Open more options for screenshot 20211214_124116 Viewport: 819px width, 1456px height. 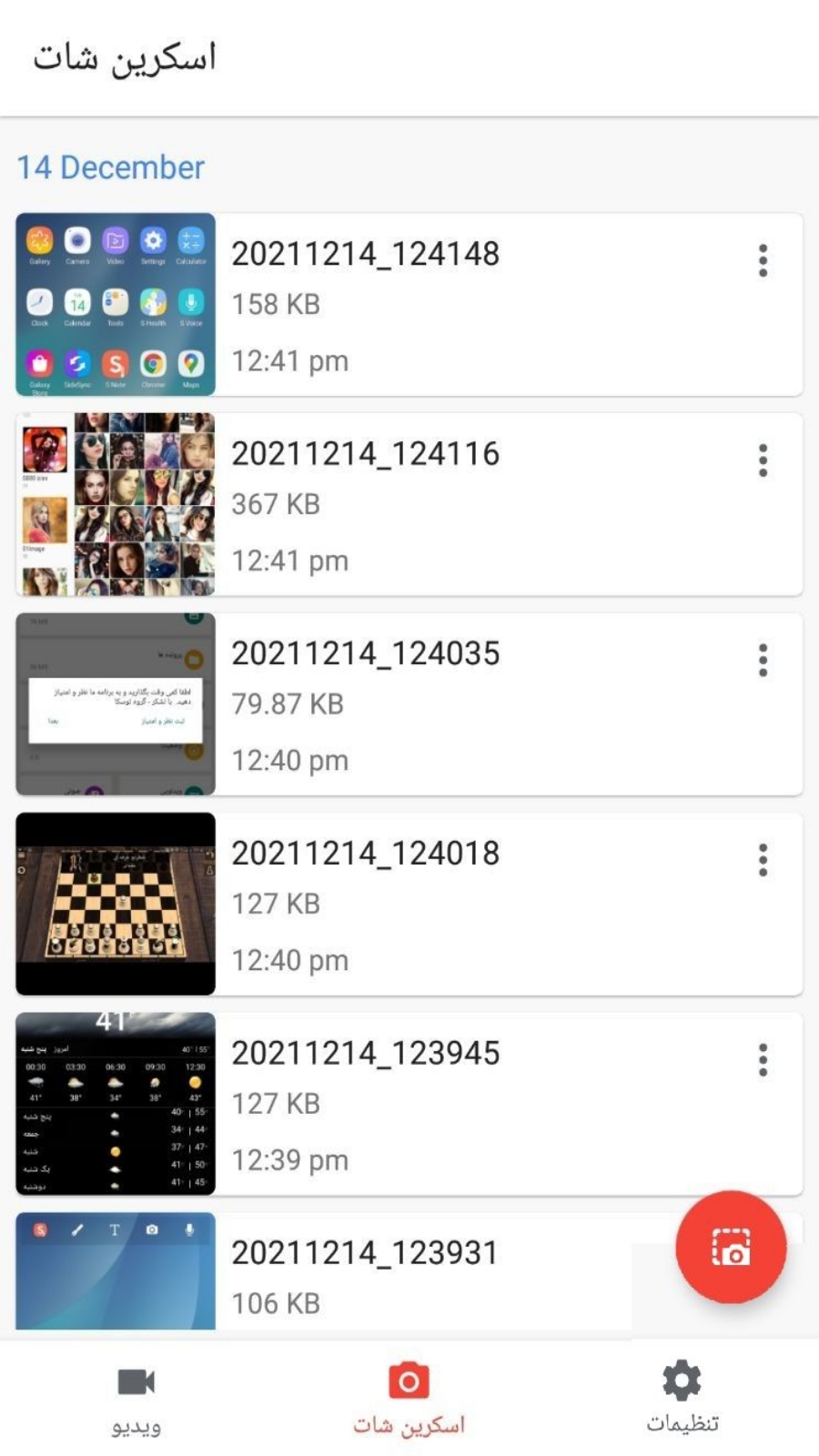coord(763,460)
